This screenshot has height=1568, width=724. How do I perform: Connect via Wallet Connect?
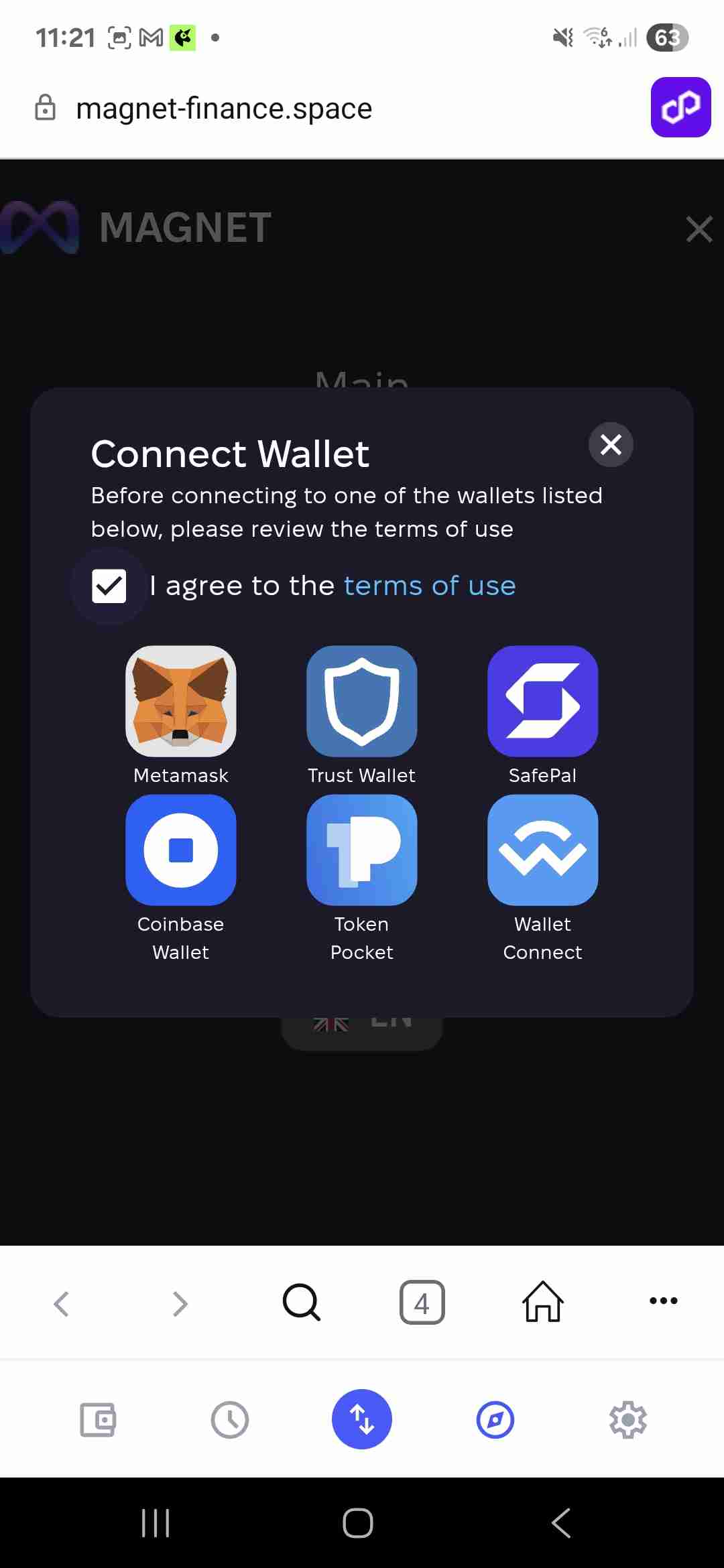click(x=542, y=850)
